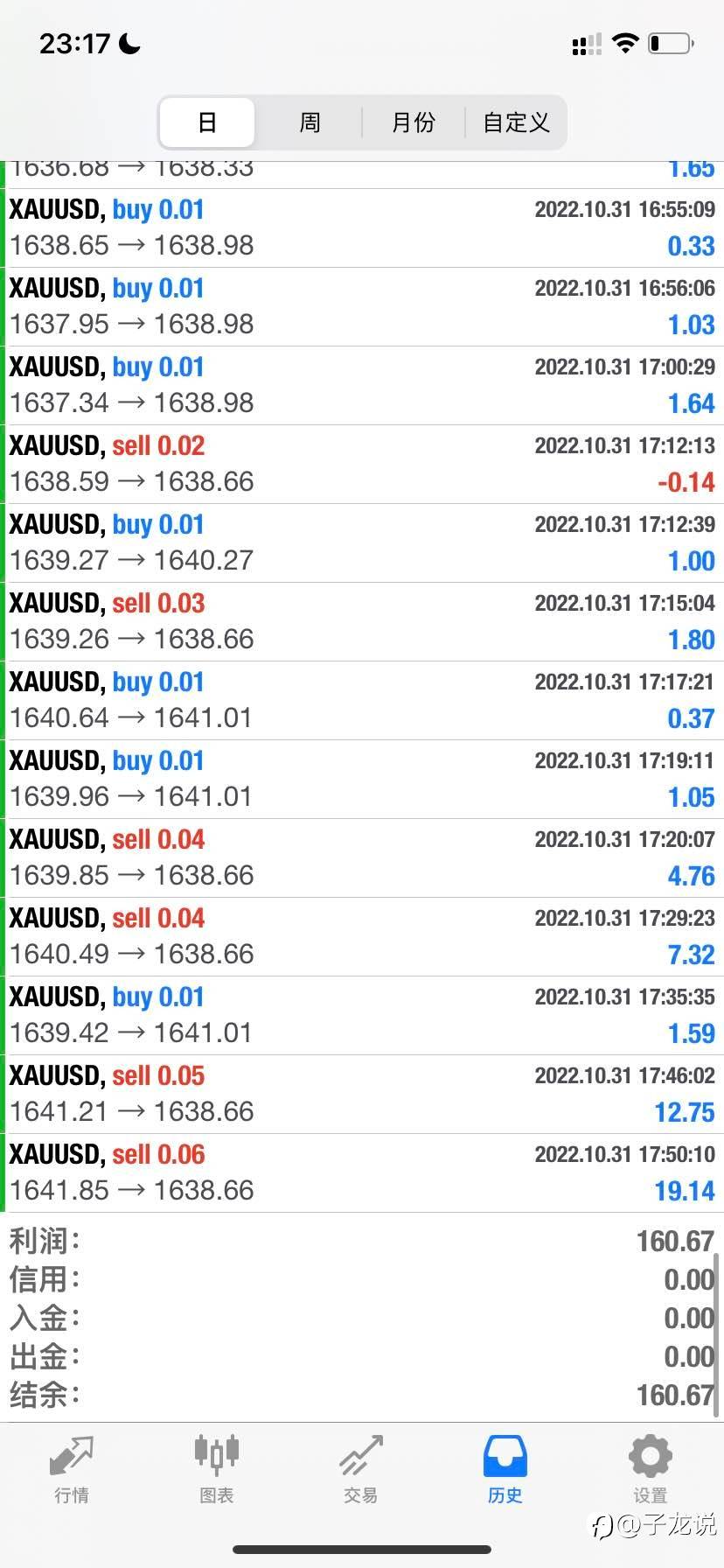The width and height of the screenshot is (724, 1568).
Task: Open the sell 0.06 trade at 17:50:10
Action: point(362,1173)
